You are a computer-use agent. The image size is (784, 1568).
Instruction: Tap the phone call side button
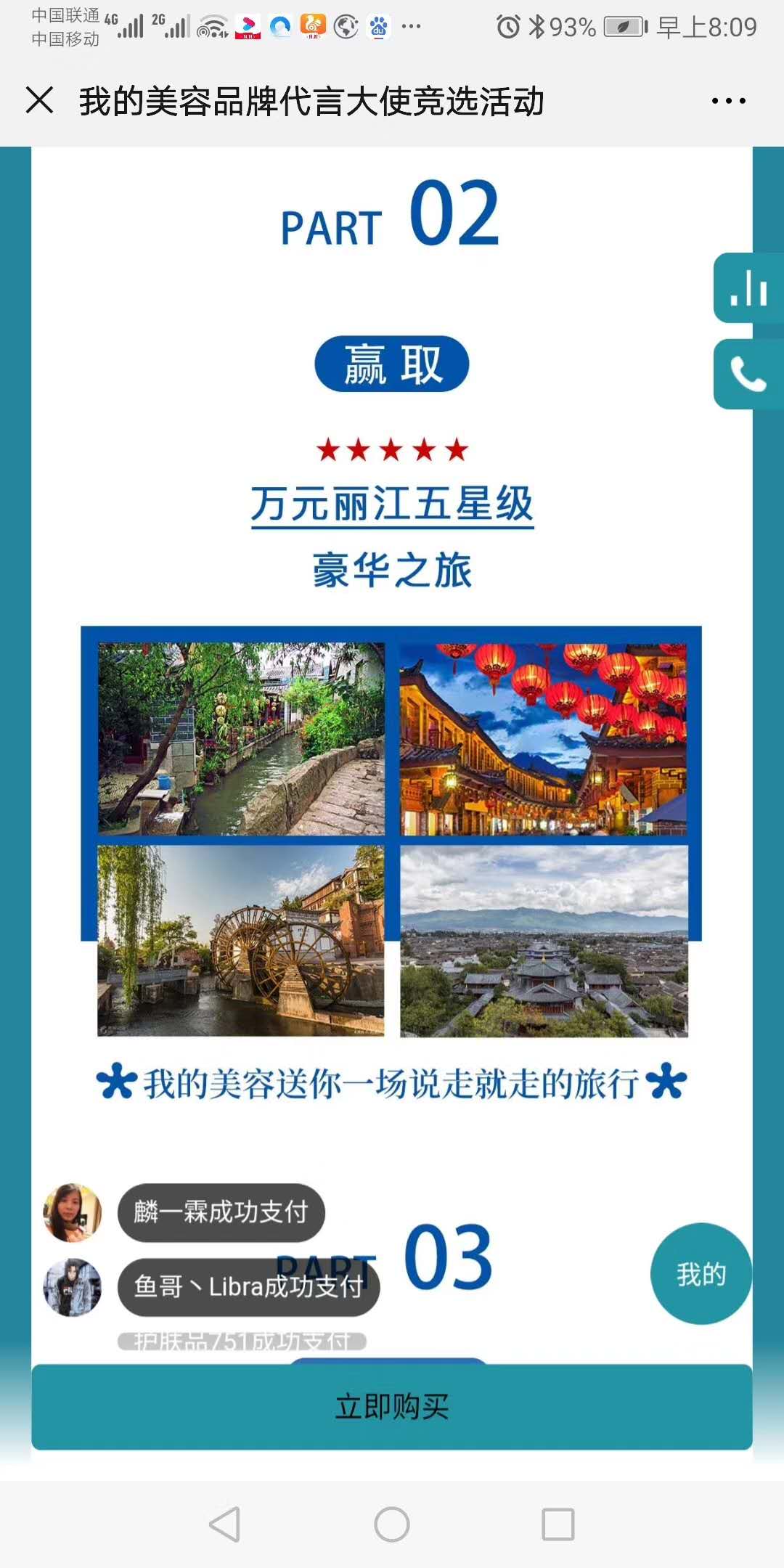click(748, 374)
